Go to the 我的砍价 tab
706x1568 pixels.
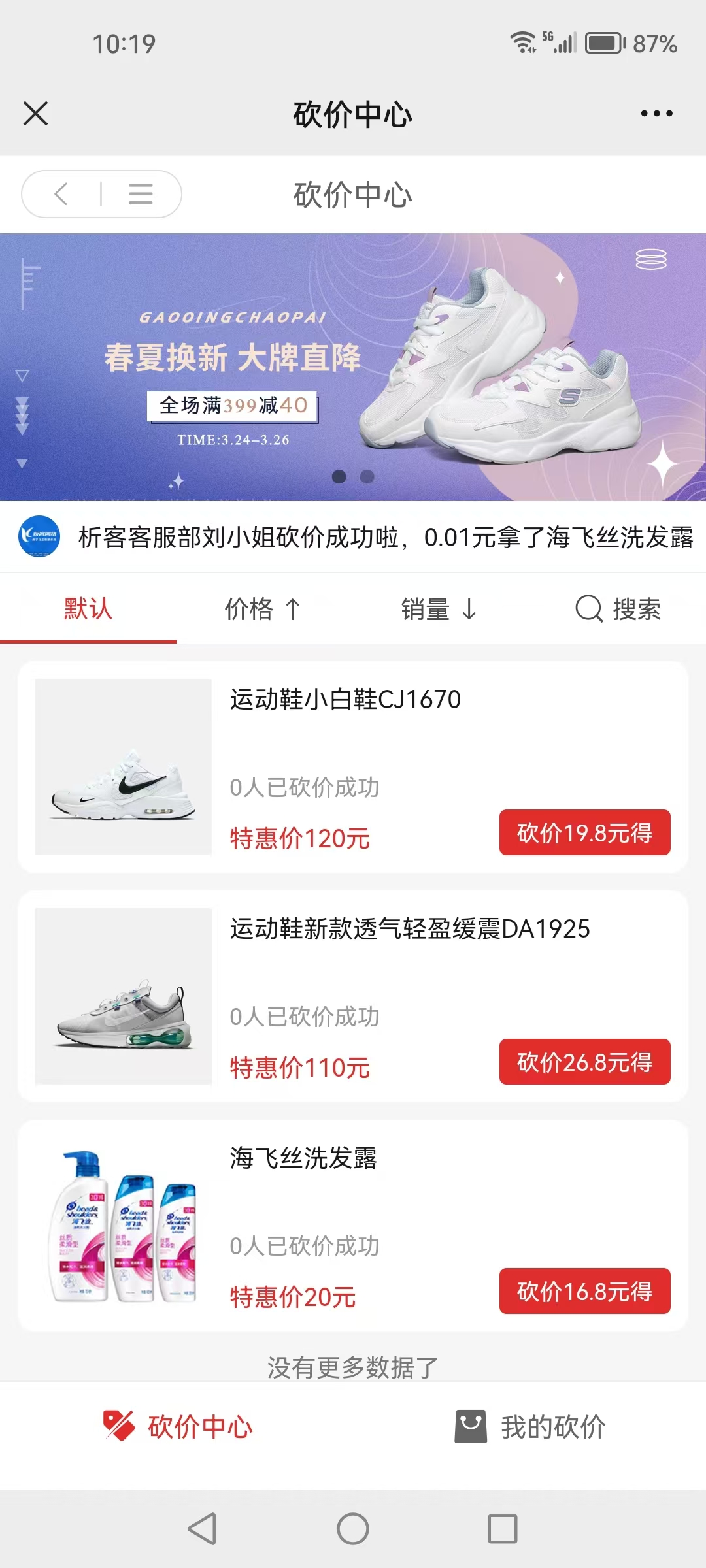[x=531, y=1427]
